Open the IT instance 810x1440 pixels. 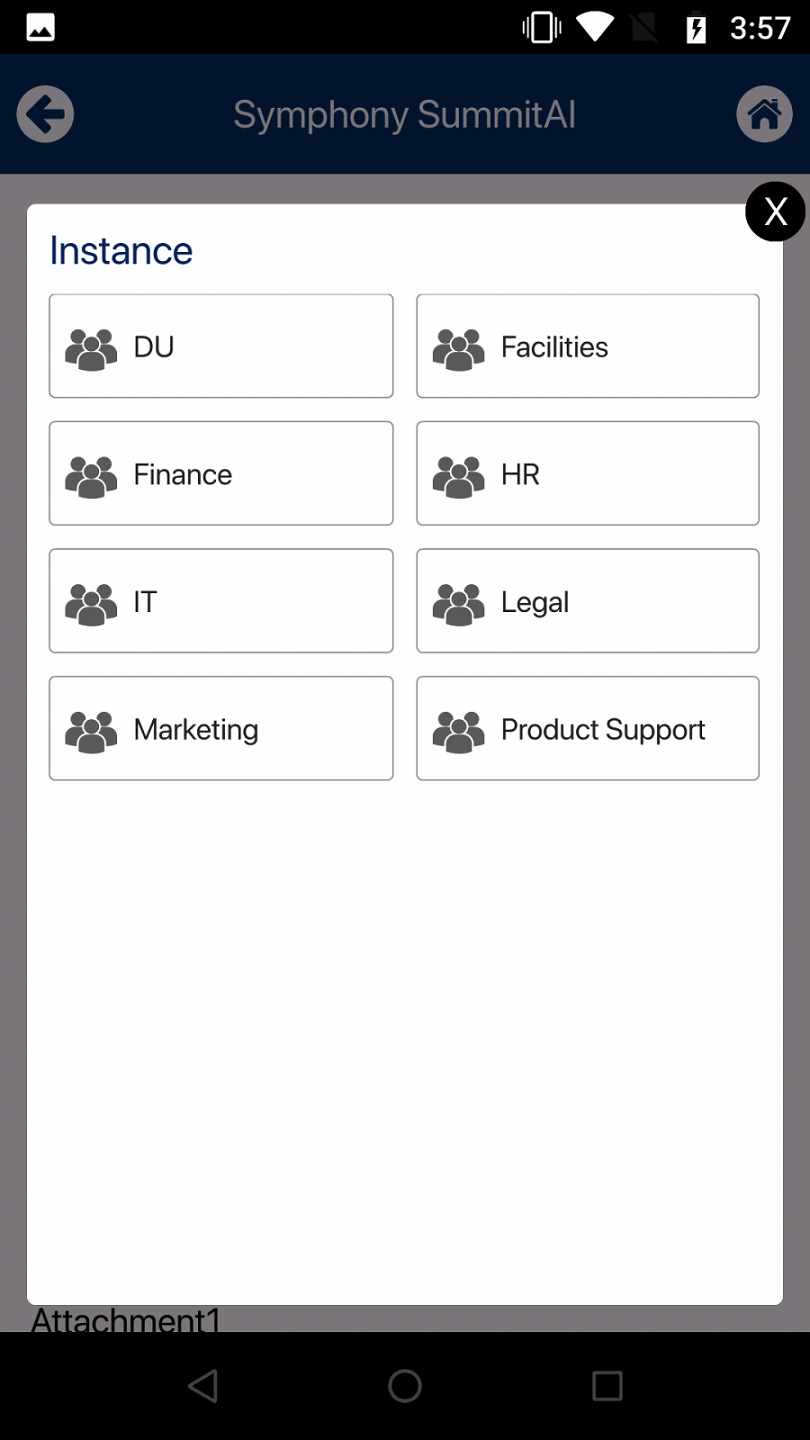coord(220,601)
